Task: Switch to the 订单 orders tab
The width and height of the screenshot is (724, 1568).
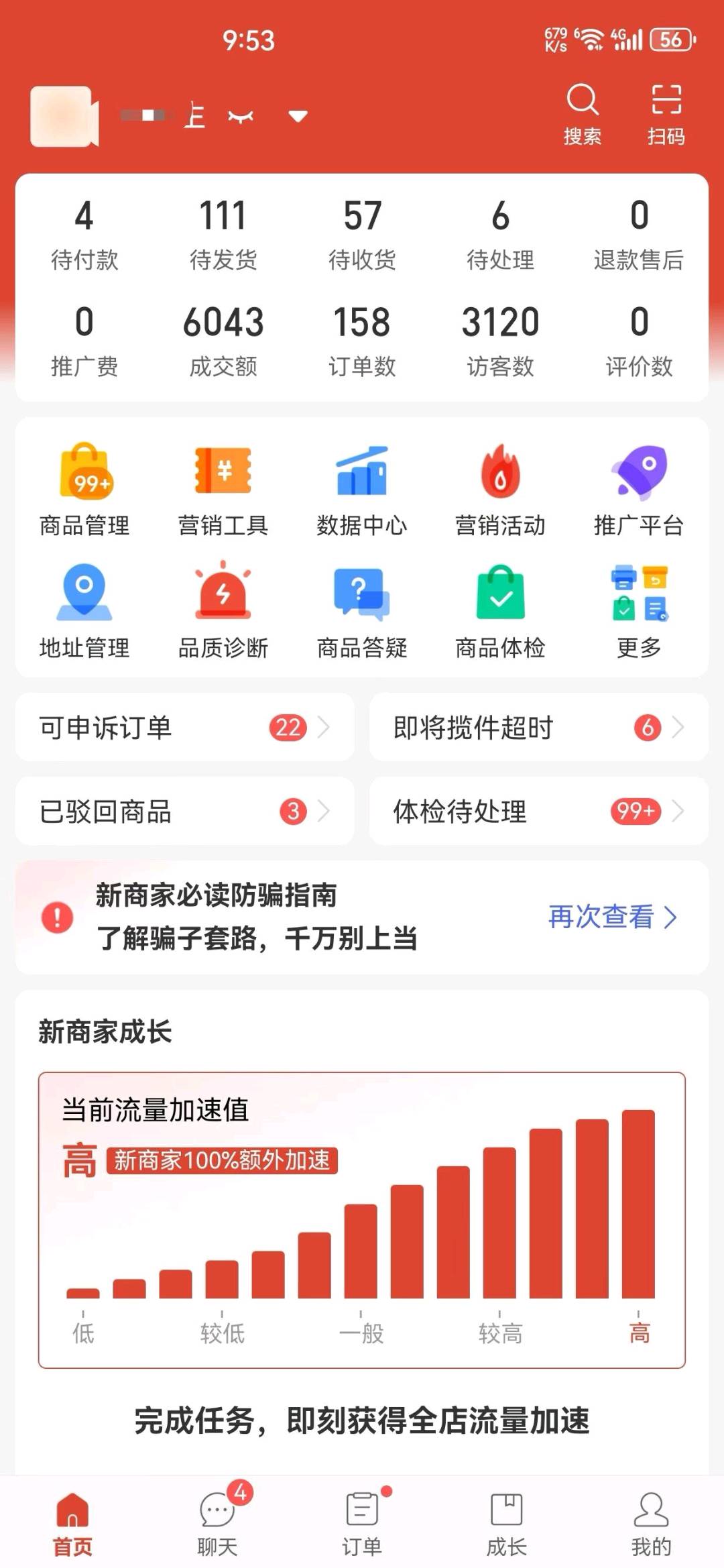Action: click(362, 1522)
